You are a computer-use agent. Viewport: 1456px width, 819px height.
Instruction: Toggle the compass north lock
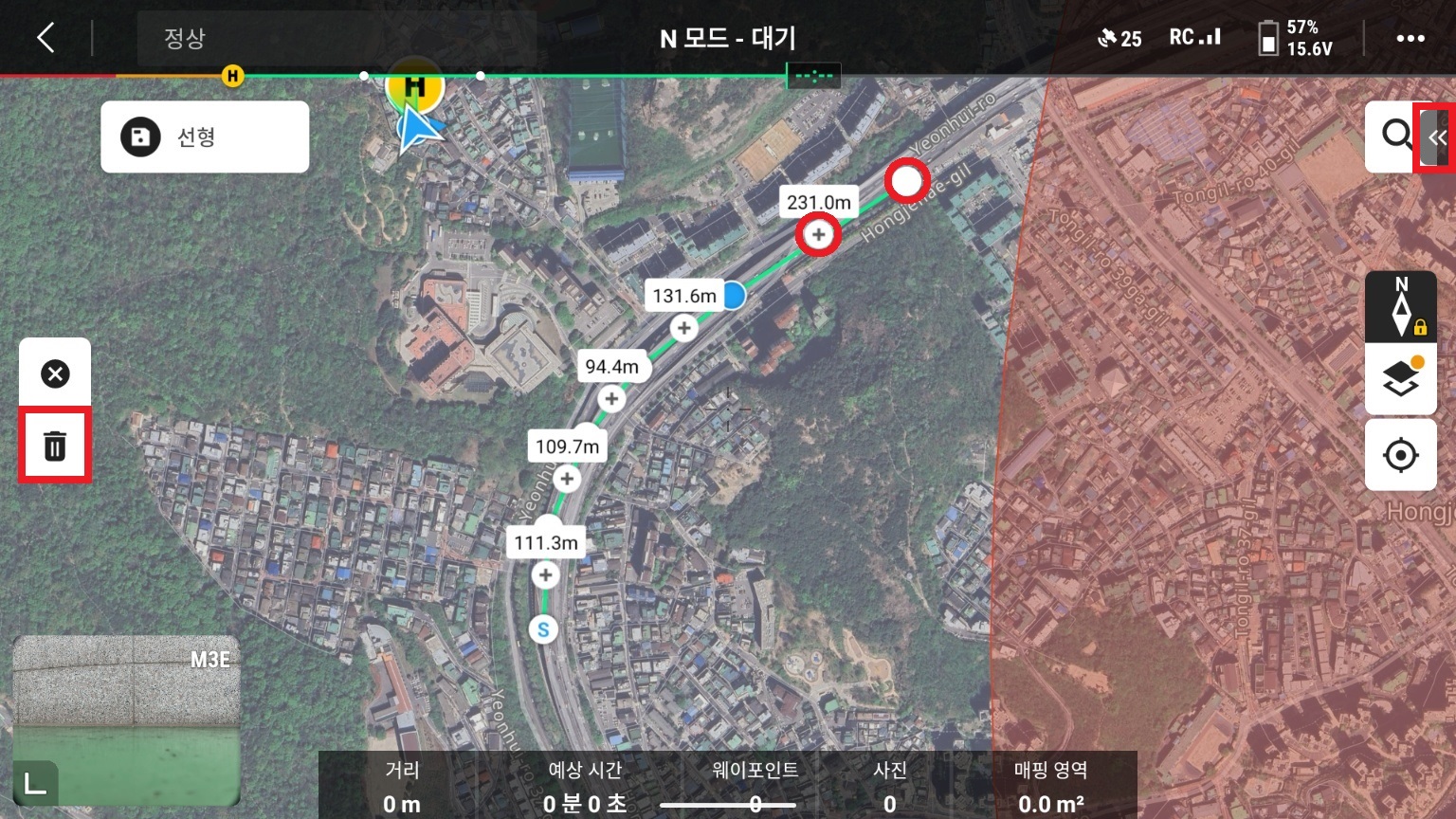tap(1401, 307)
